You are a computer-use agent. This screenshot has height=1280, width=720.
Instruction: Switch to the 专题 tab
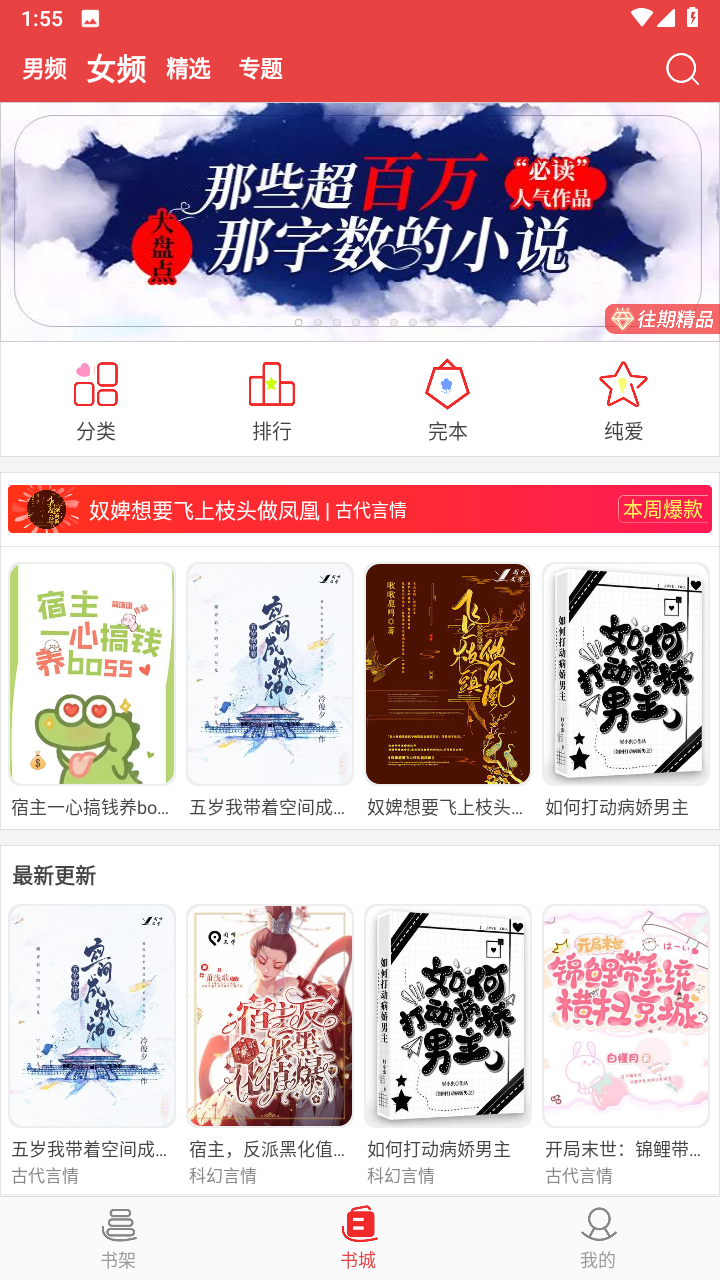coord(261,69)
